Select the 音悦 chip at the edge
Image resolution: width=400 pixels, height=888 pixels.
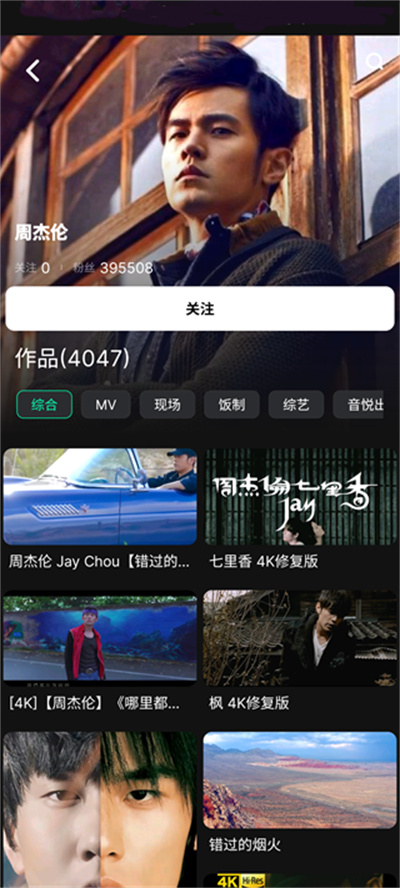click(x=359, y=404)
